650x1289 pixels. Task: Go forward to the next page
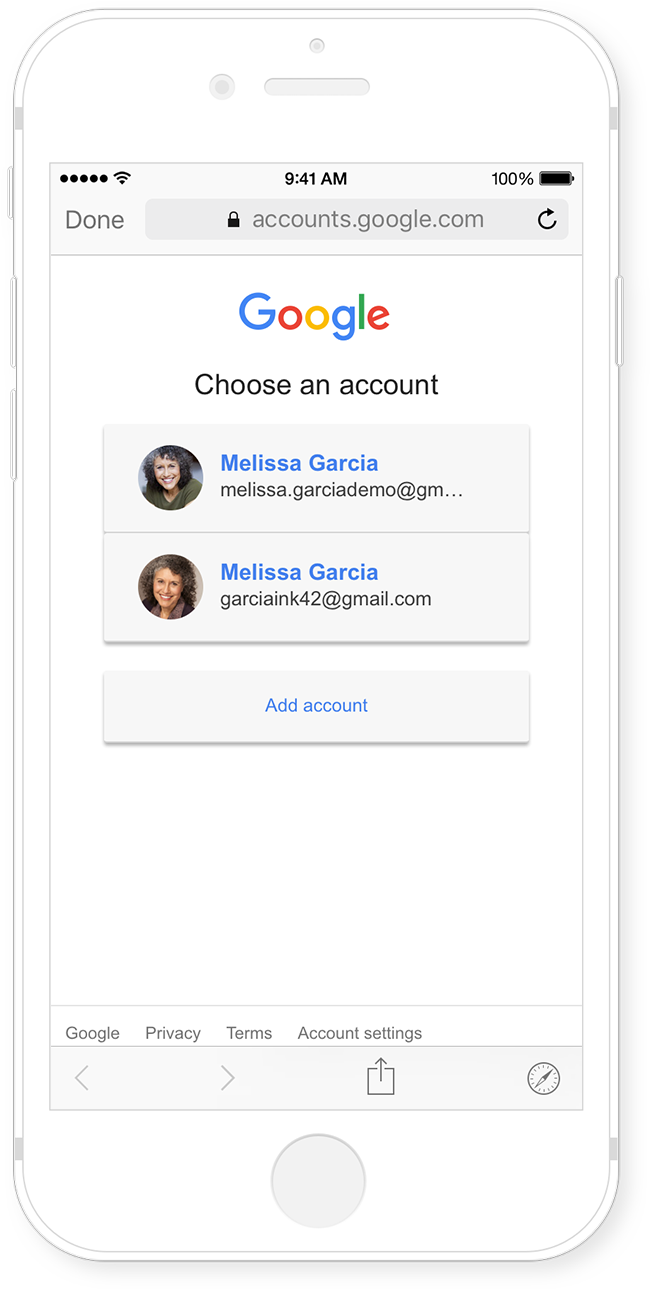point(228,1078)
